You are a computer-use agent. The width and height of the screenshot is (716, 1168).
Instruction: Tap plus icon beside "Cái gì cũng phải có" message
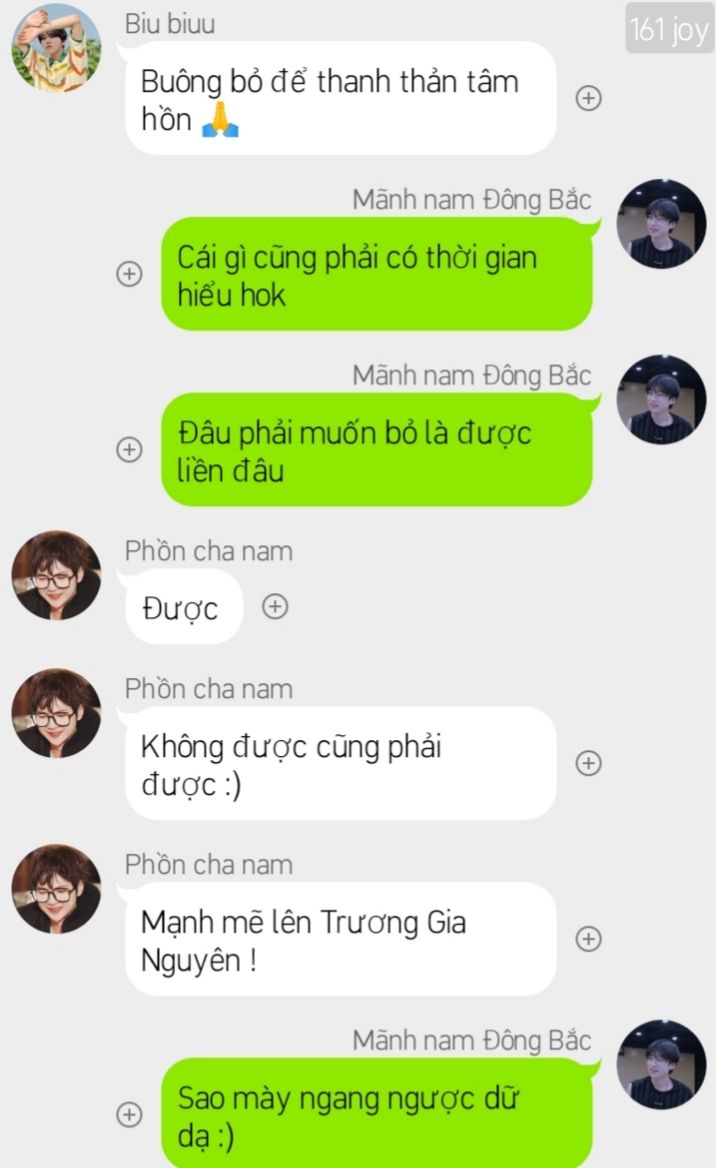pos(130,274)
